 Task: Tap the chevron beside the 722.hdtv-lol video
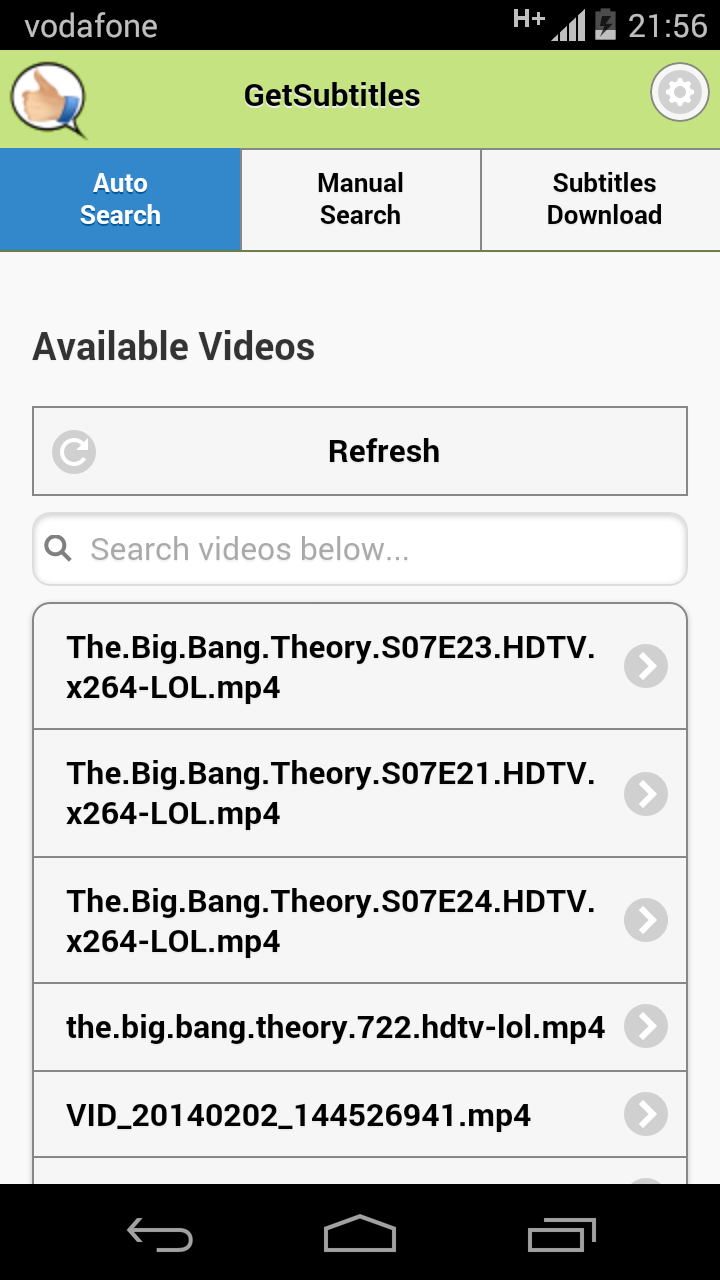(646, 1026)
